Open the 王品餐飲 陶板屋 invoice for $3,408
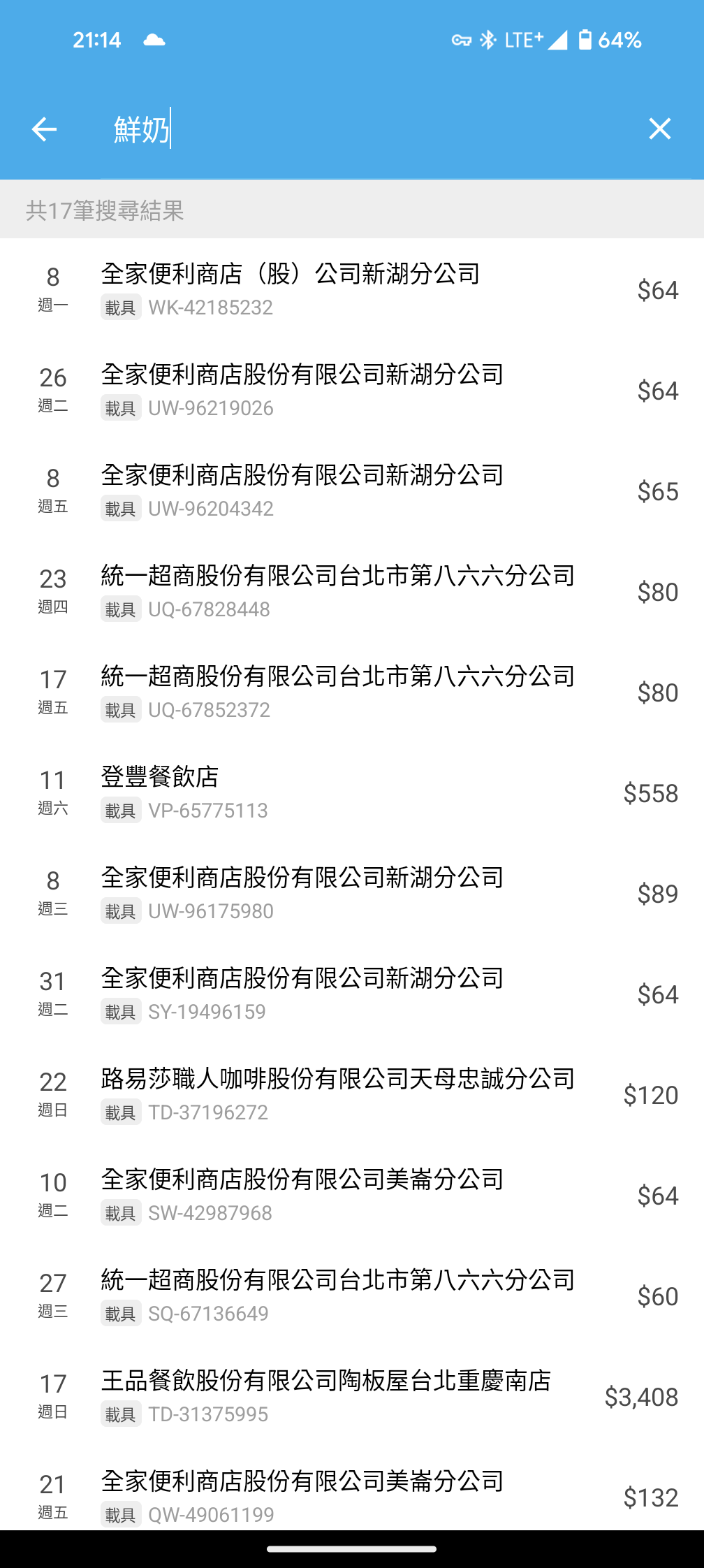The height and width of the screenshot is (1568, 704). click(x=352, y=1396)
